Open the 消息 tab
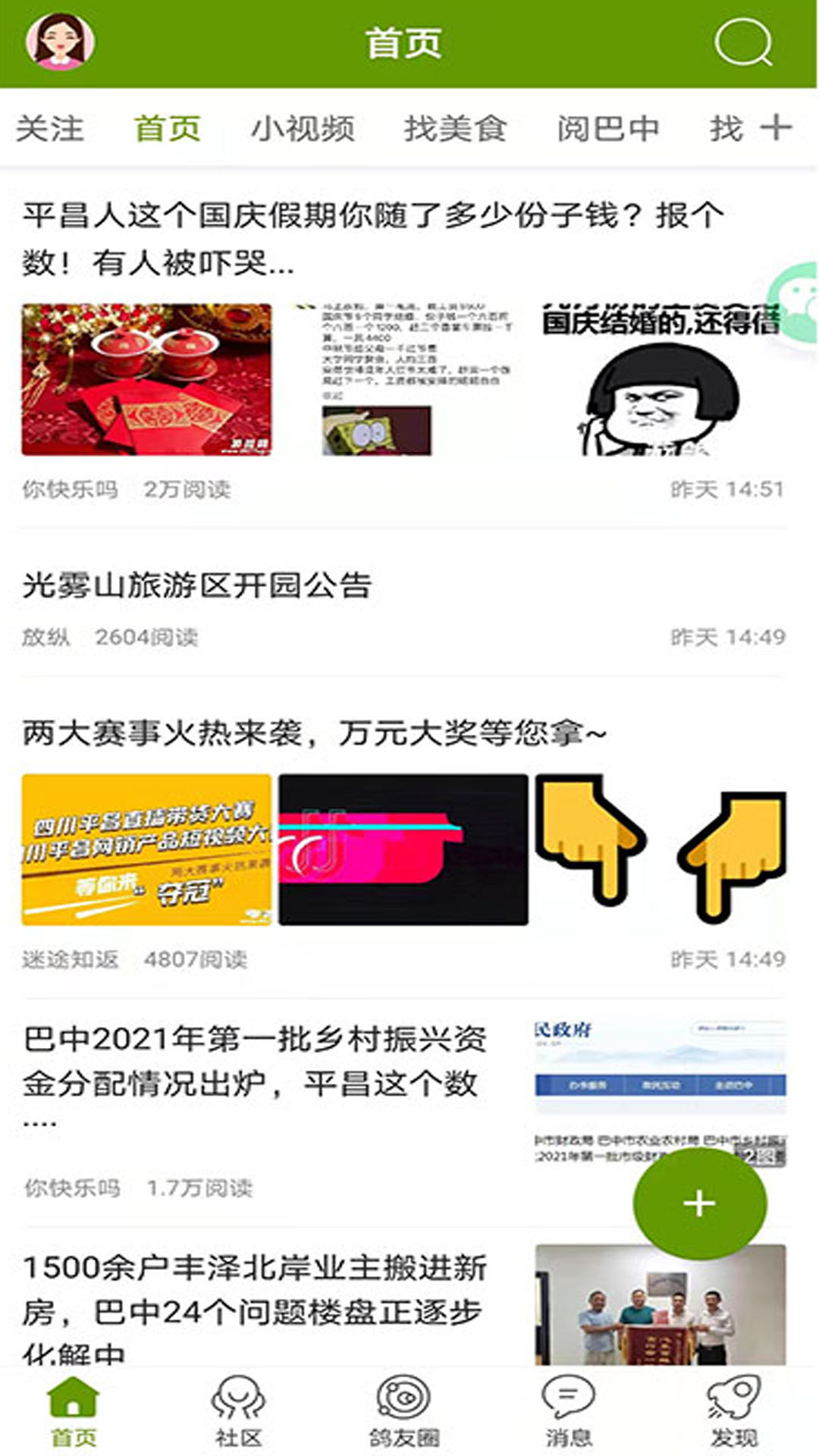 [x=569, y=1410]
